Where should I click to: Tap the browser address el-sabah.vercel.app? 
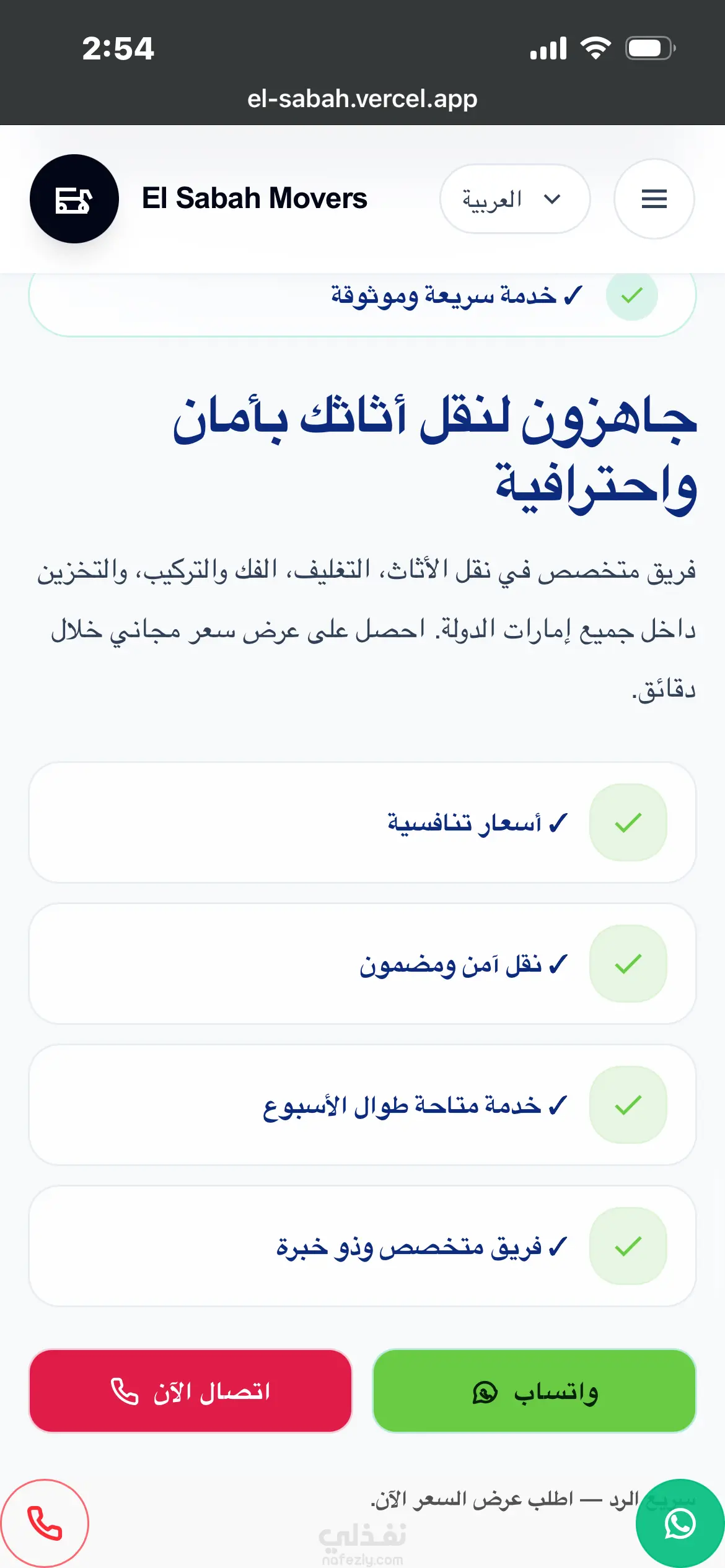pyautogui.click(x=362, y=99)
